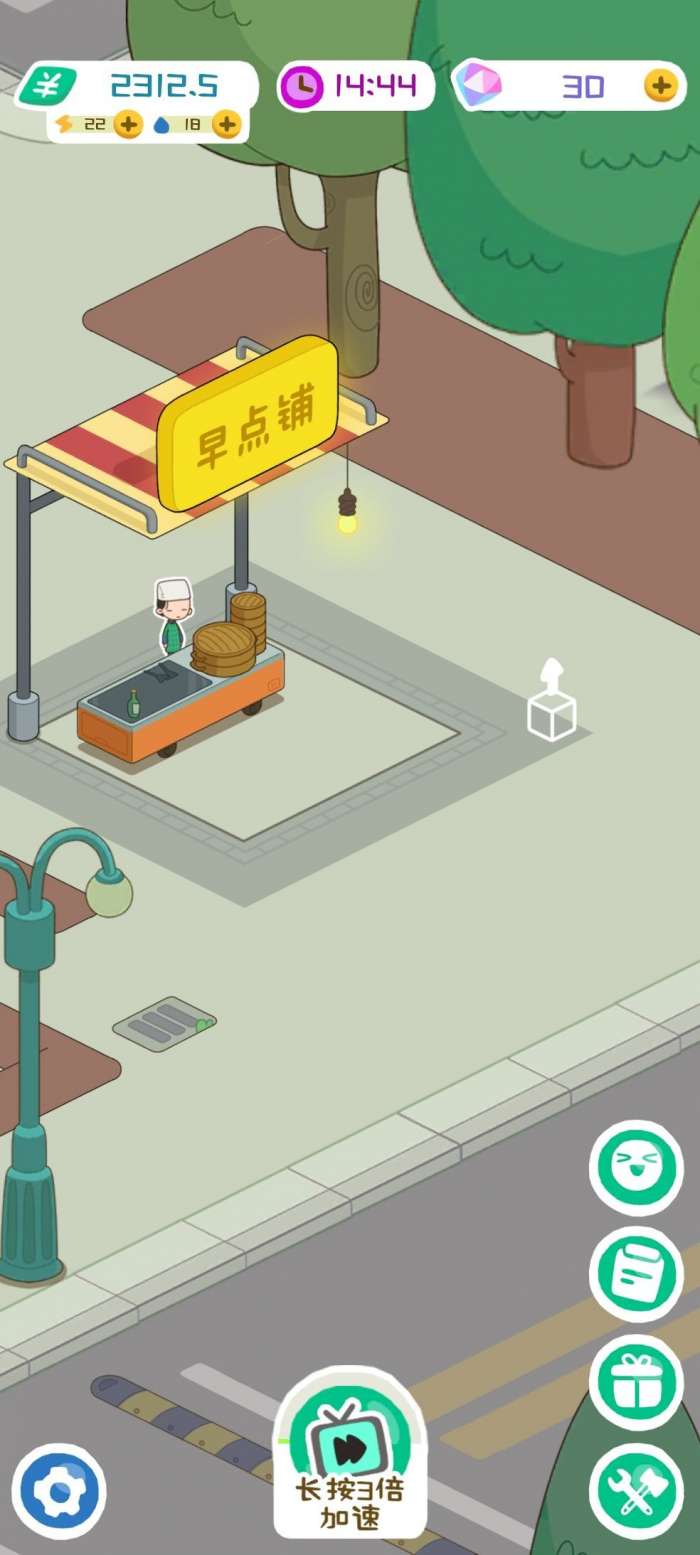Open the gift box rewards

(636, 1382)
